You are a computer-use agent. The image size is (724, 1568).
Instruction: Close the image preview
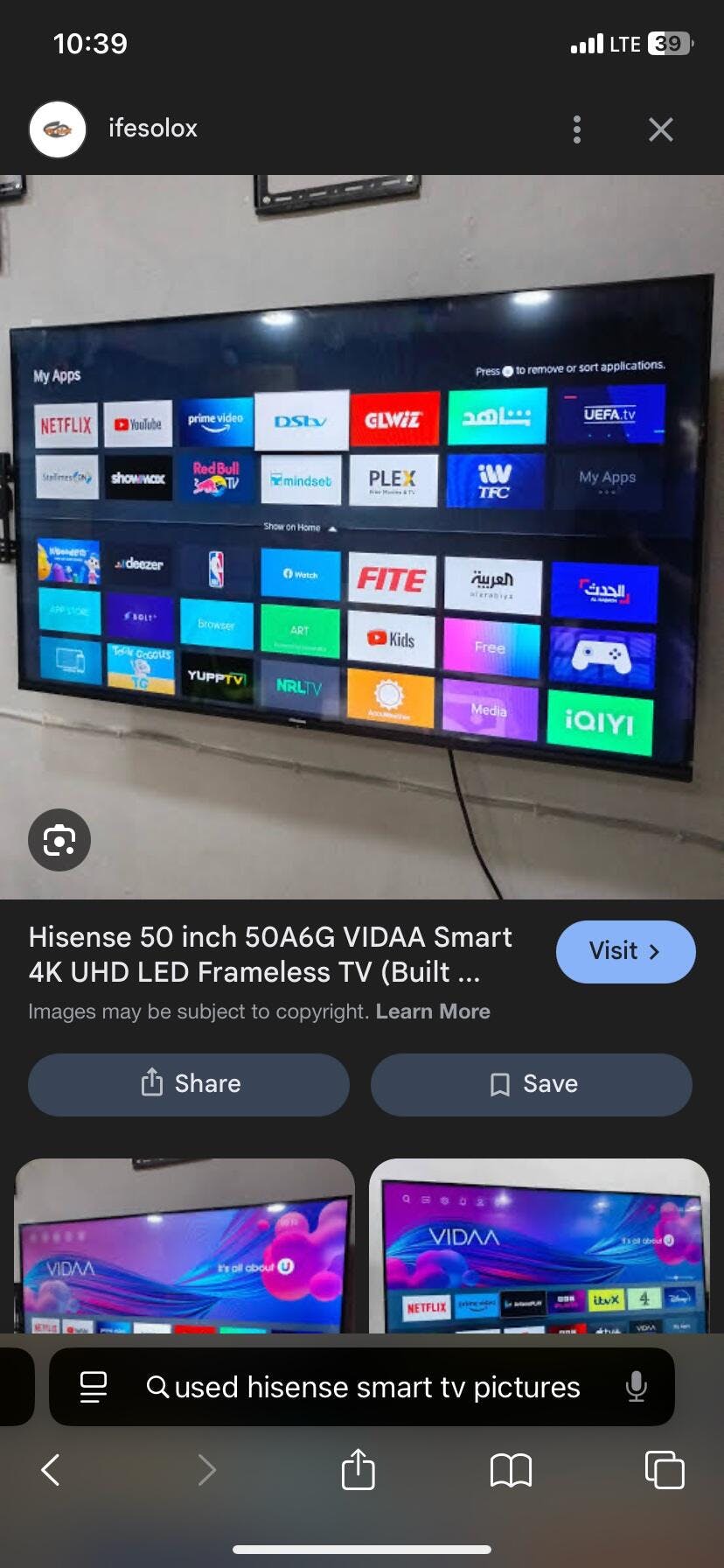tap(661, 129)
